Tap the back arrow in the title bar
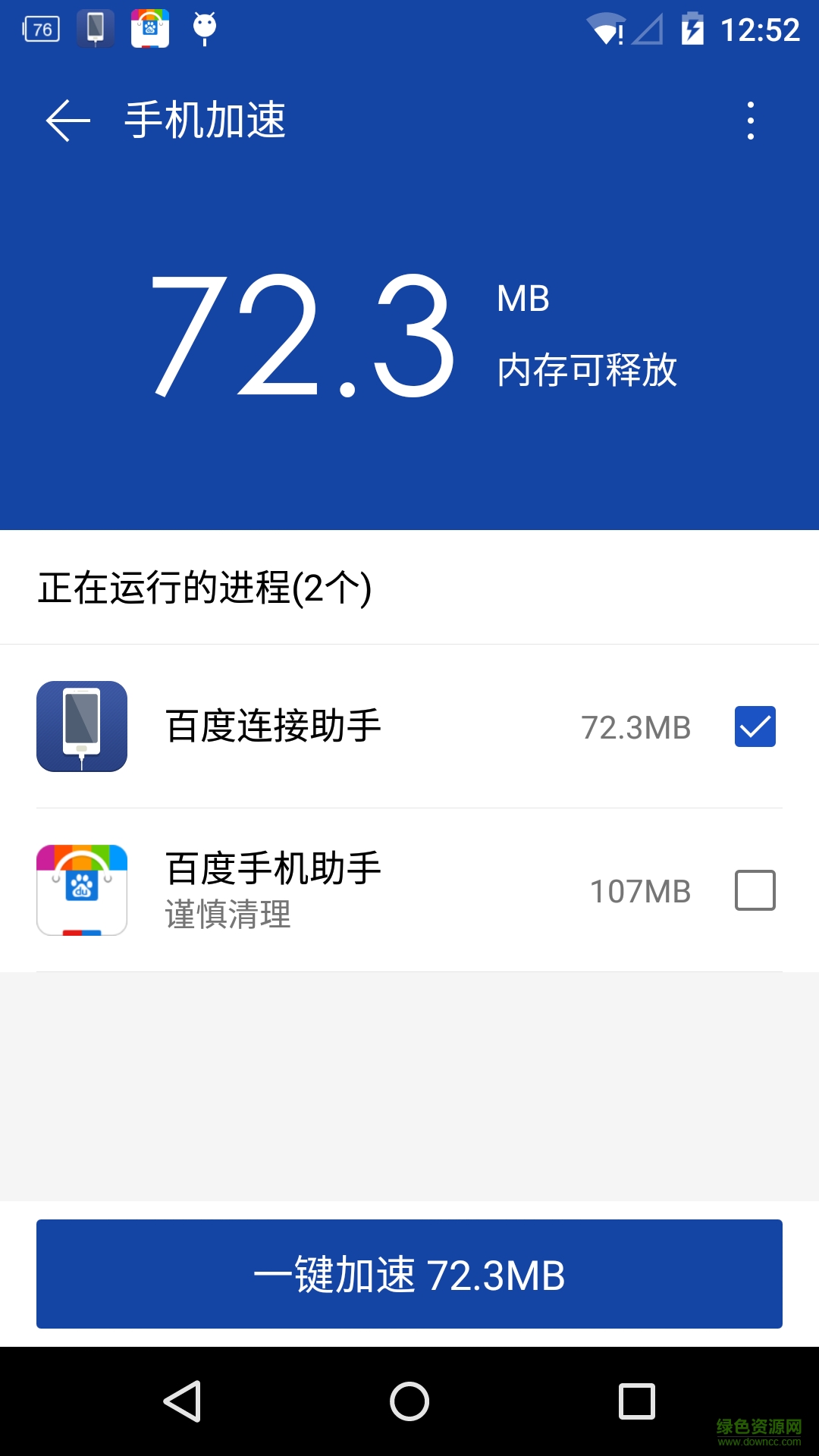The height and width of the screenshot is (1456, 819). pos(67,121)
